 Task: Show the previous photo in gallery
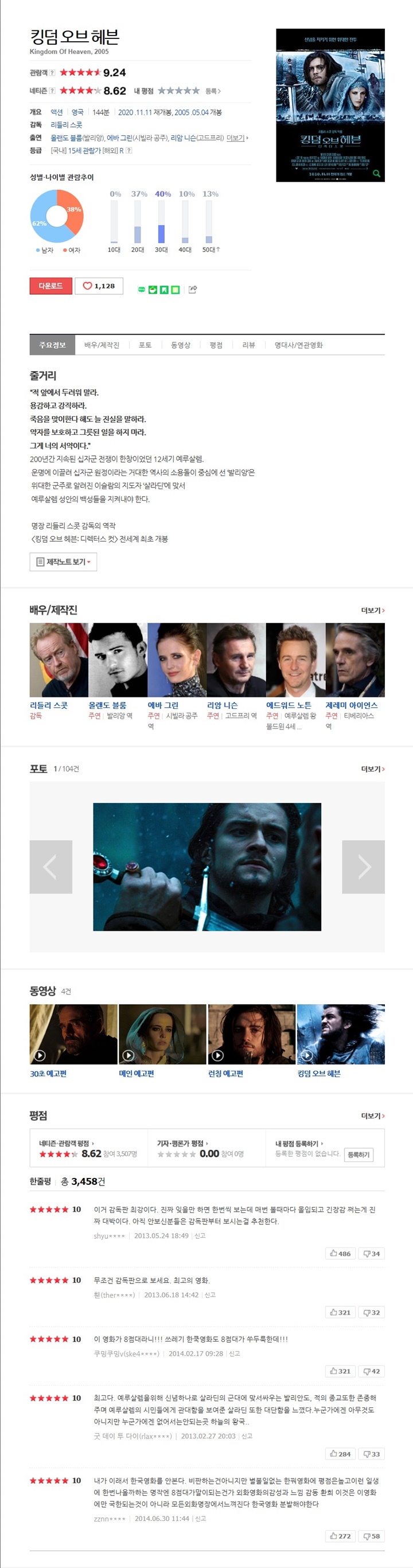pos(50,867)
